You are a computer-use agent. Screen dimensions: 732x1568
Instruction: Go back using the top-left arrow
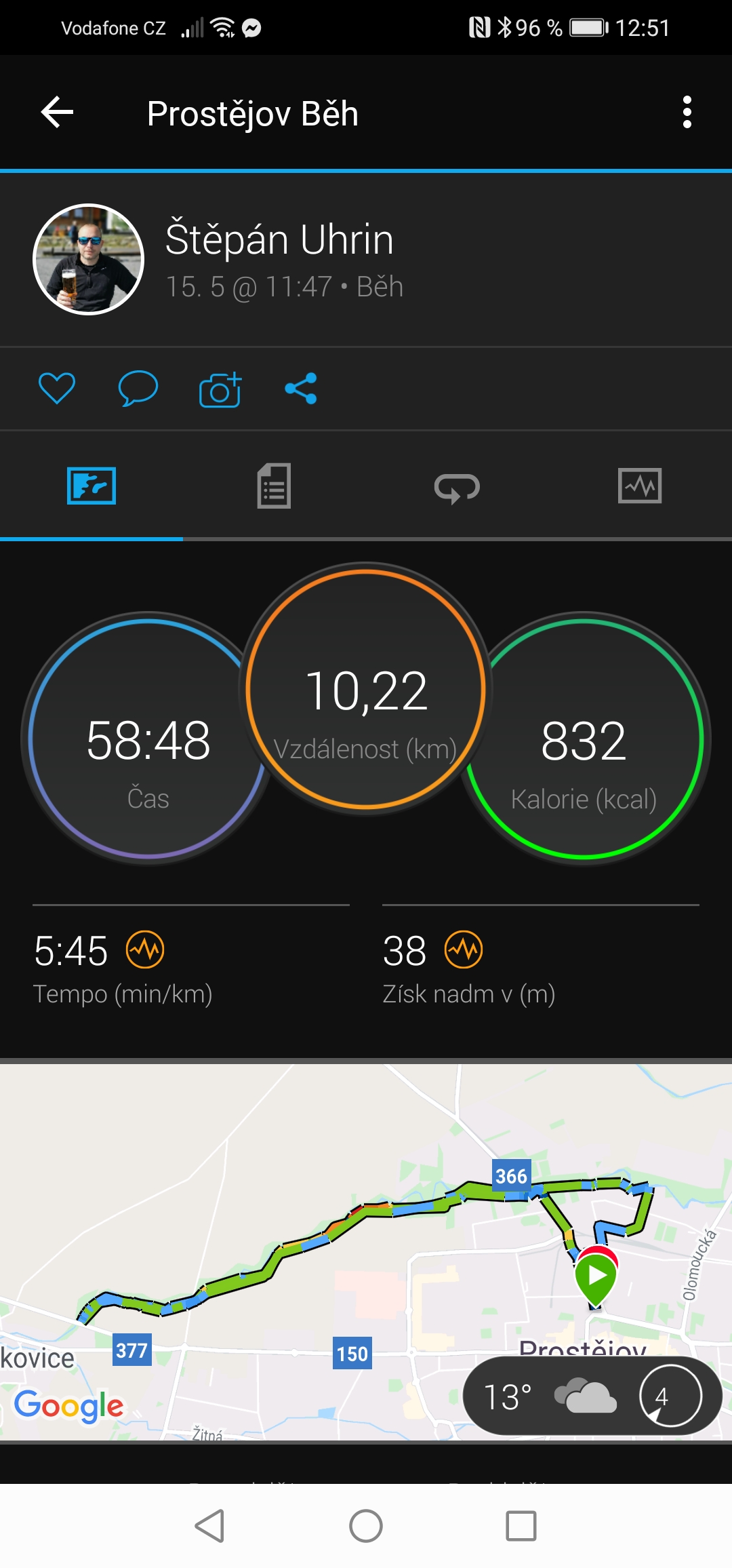coord(57,113)
